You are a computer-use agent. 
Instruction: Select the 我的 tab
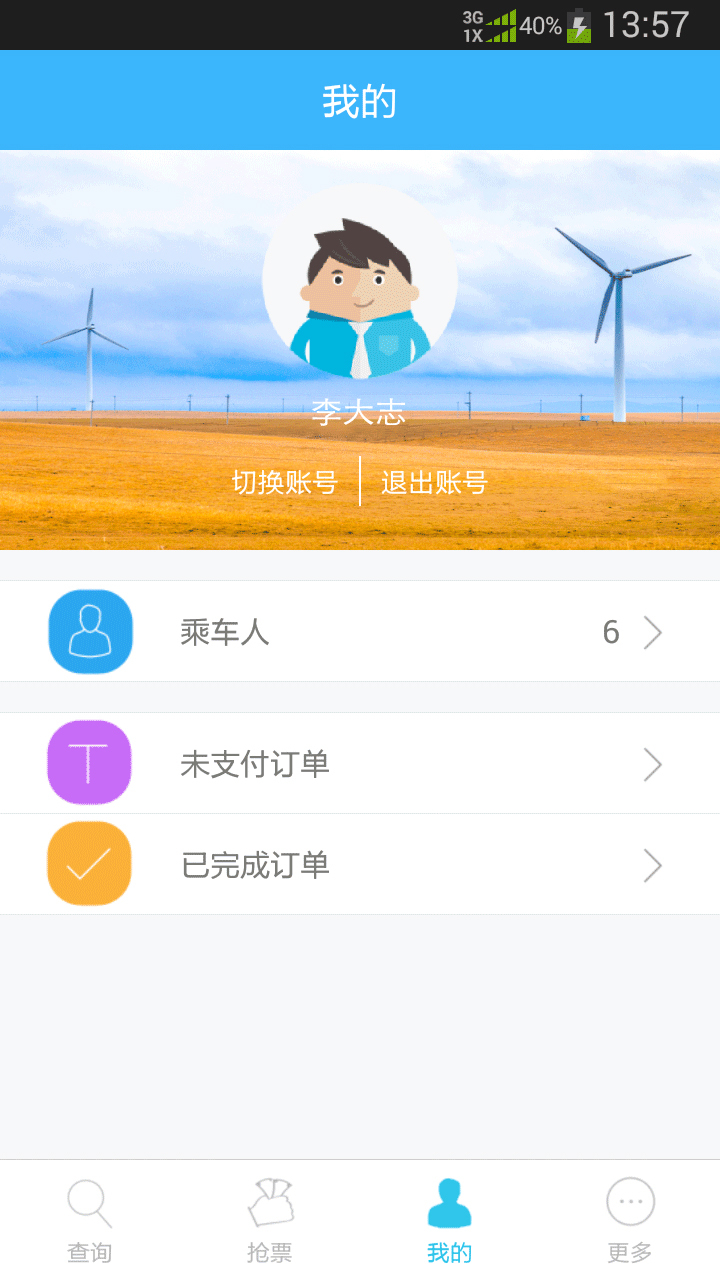click(x=450, y=1220)
